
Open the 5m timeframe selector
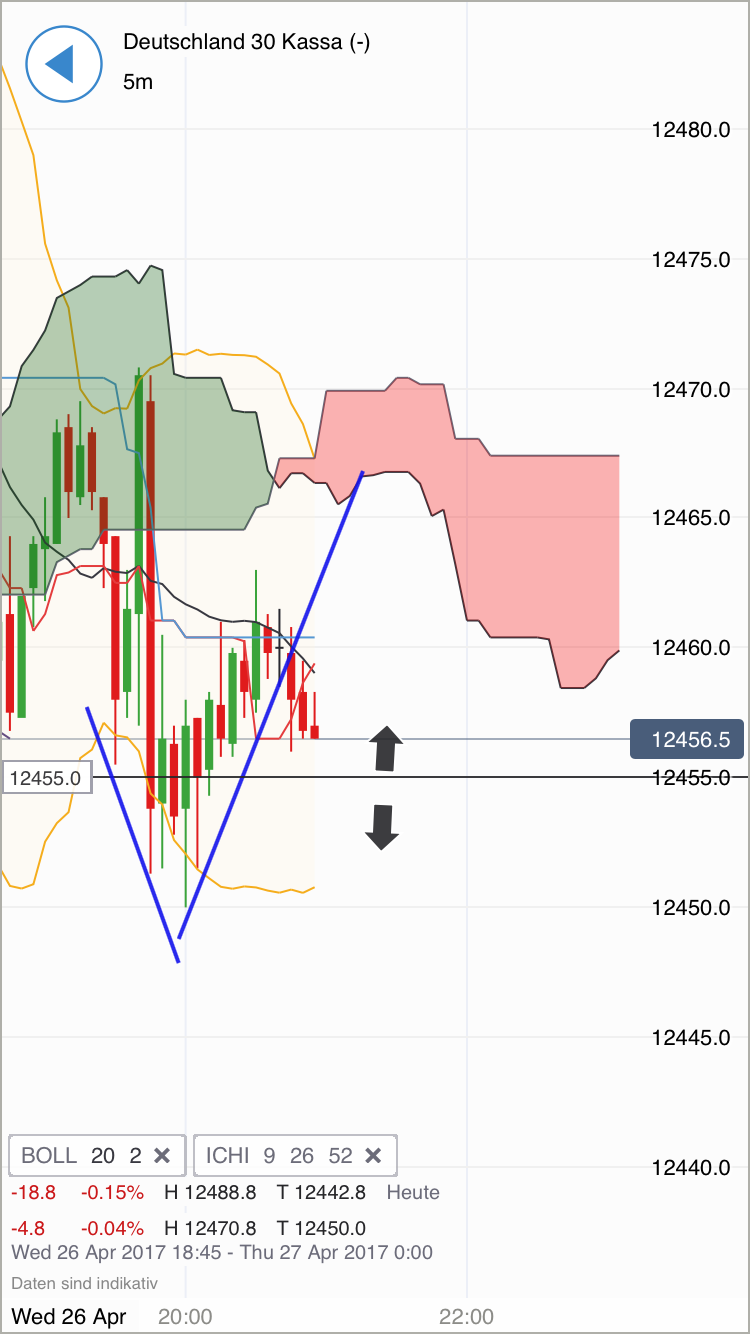[138, 82]
